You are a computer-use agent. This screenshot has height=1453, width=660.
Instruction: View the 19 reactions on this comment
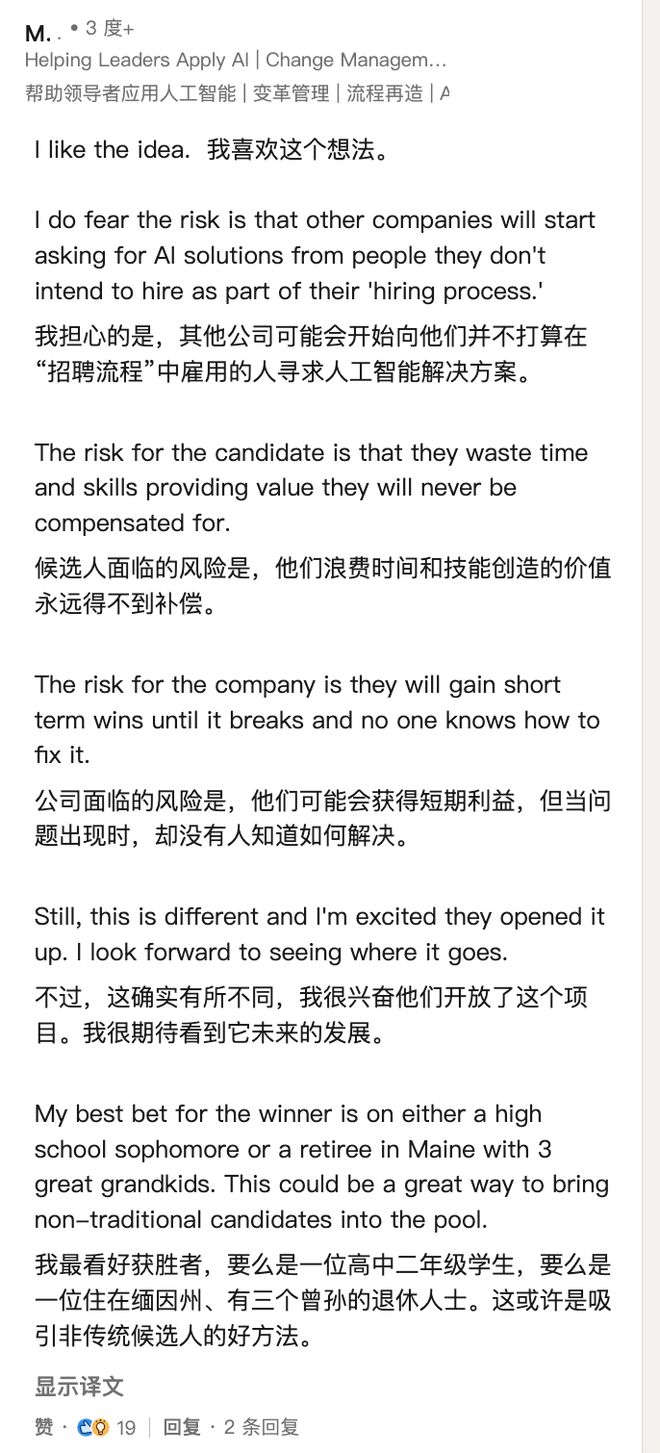click(107, 1427)
